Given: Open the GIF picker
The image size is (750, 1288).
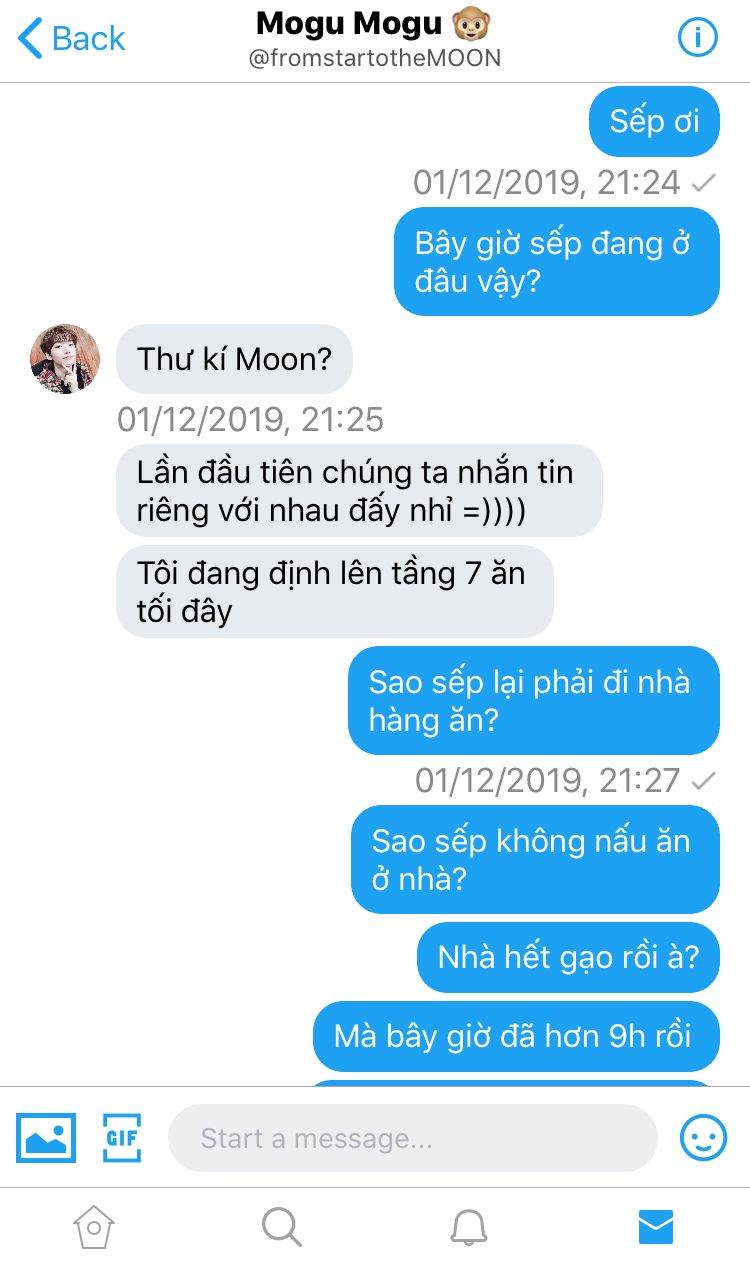Looking at the screenshot, I should coord(122,1137).
